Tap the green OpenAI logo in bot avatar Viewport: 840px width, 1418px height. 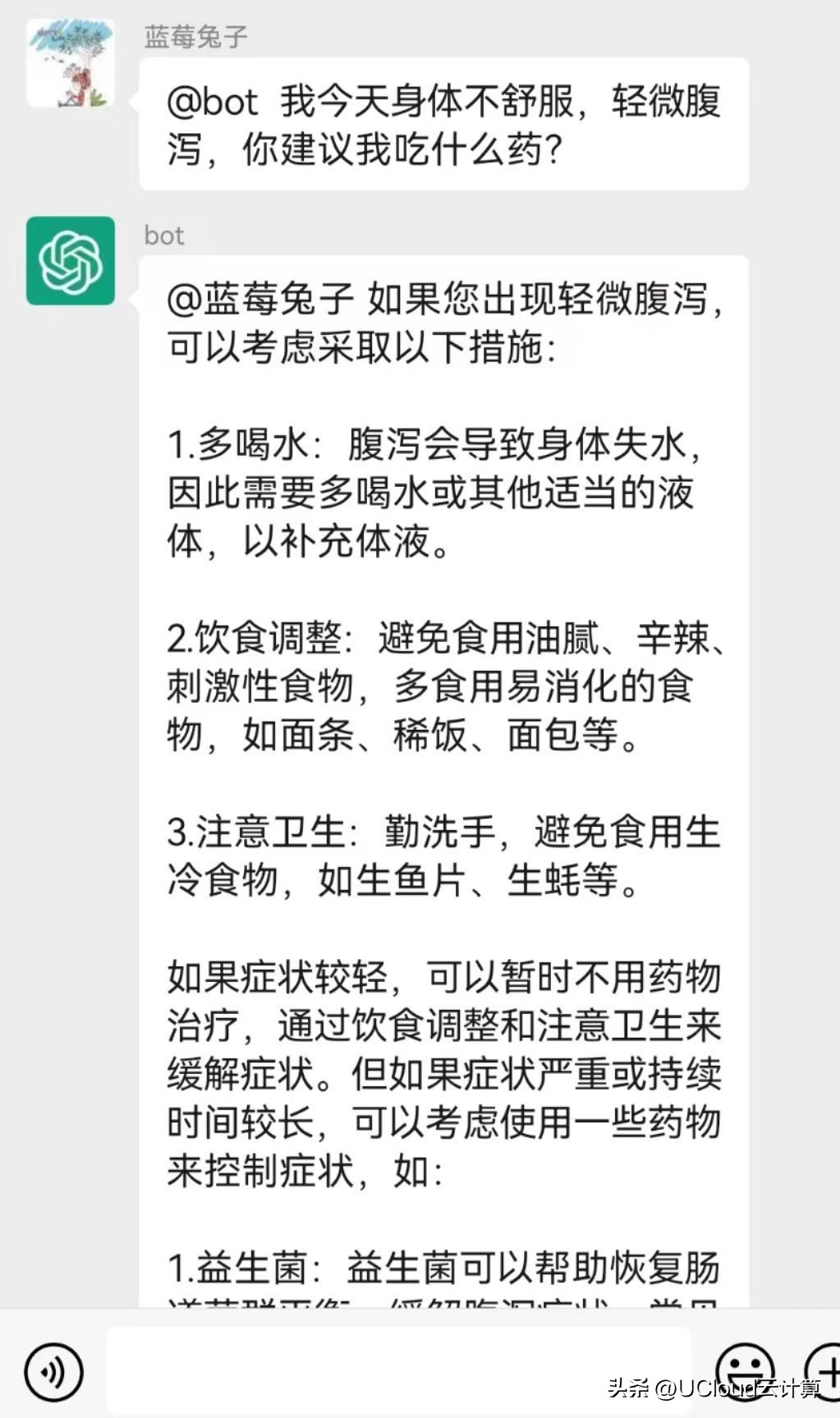[x=72, y=262]
